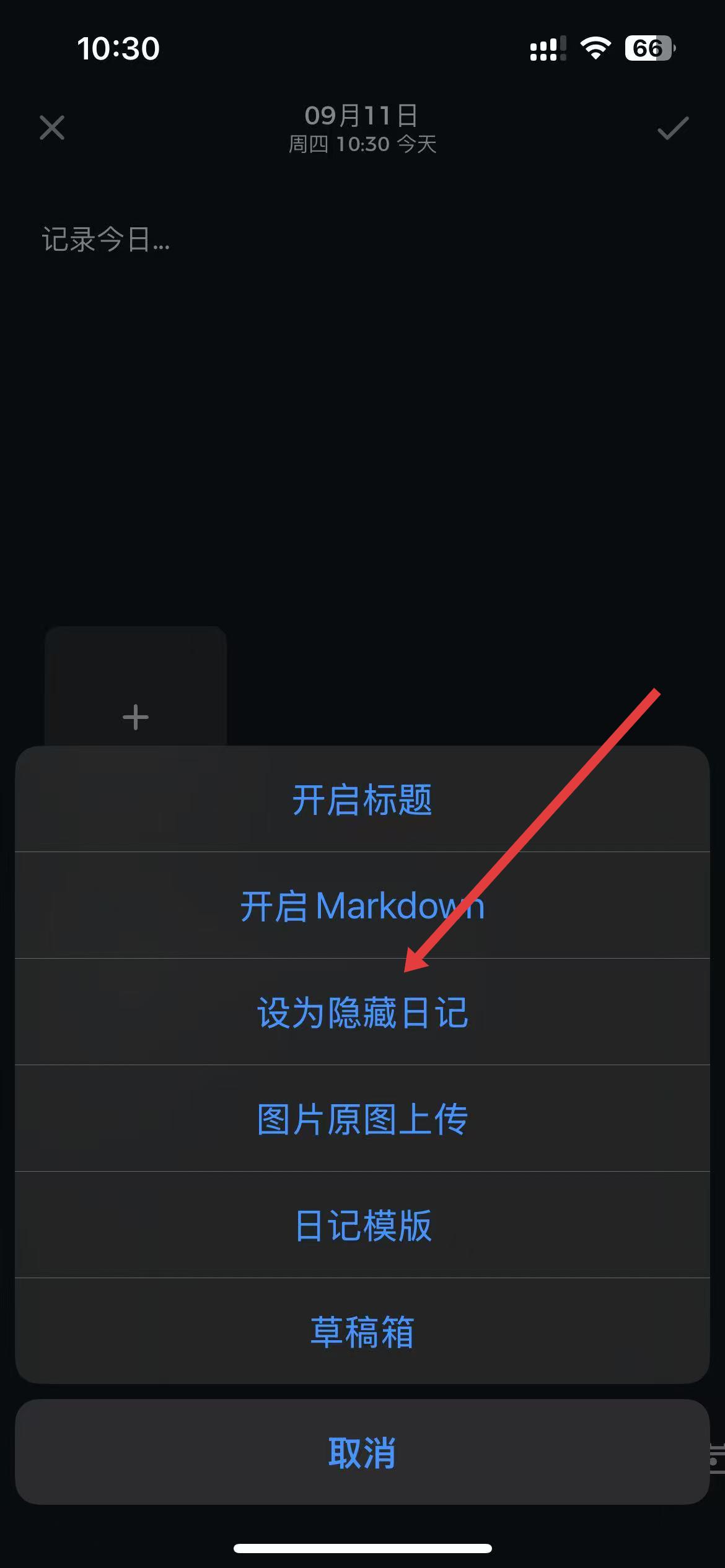Enable 开启 Markdown option
725x1568 pixels.
point(362,906)
